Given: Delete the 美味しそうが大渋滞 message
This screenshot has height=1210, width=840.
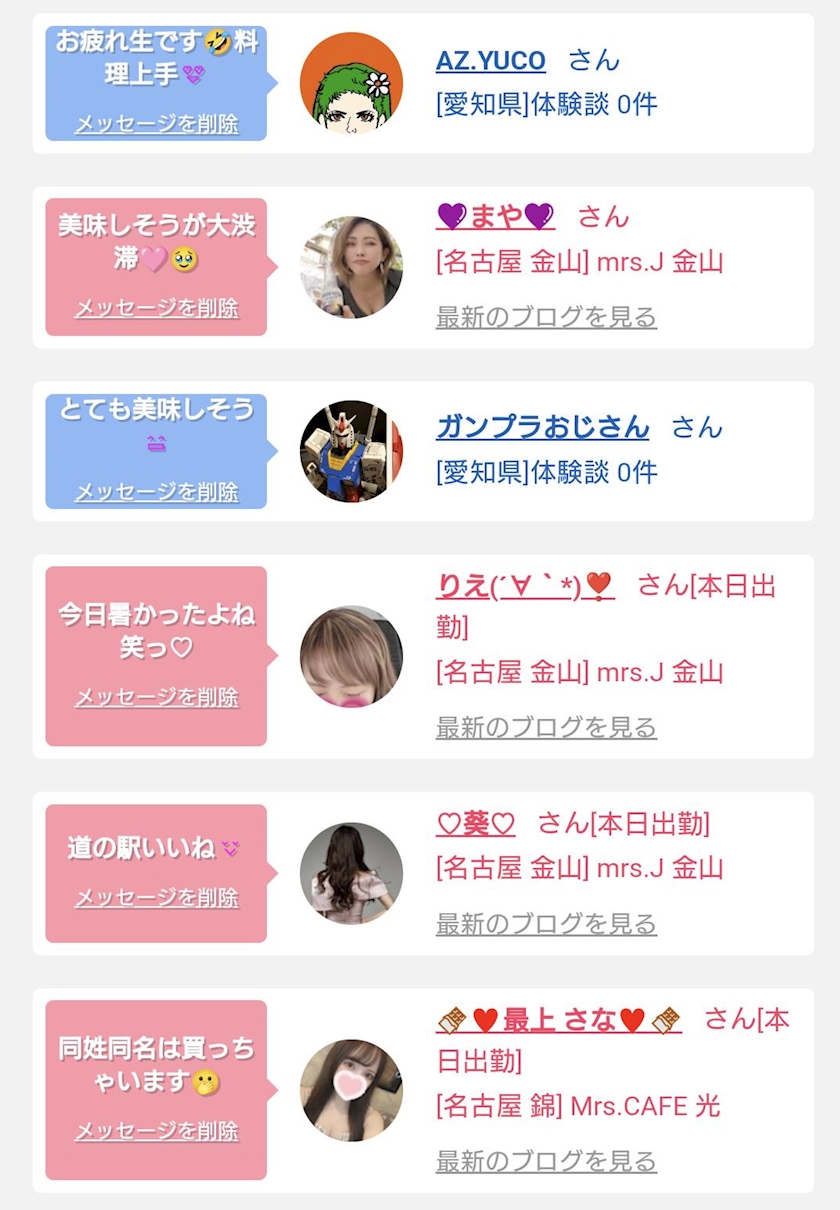Looking at the screenshot, I should click(157, 308).
